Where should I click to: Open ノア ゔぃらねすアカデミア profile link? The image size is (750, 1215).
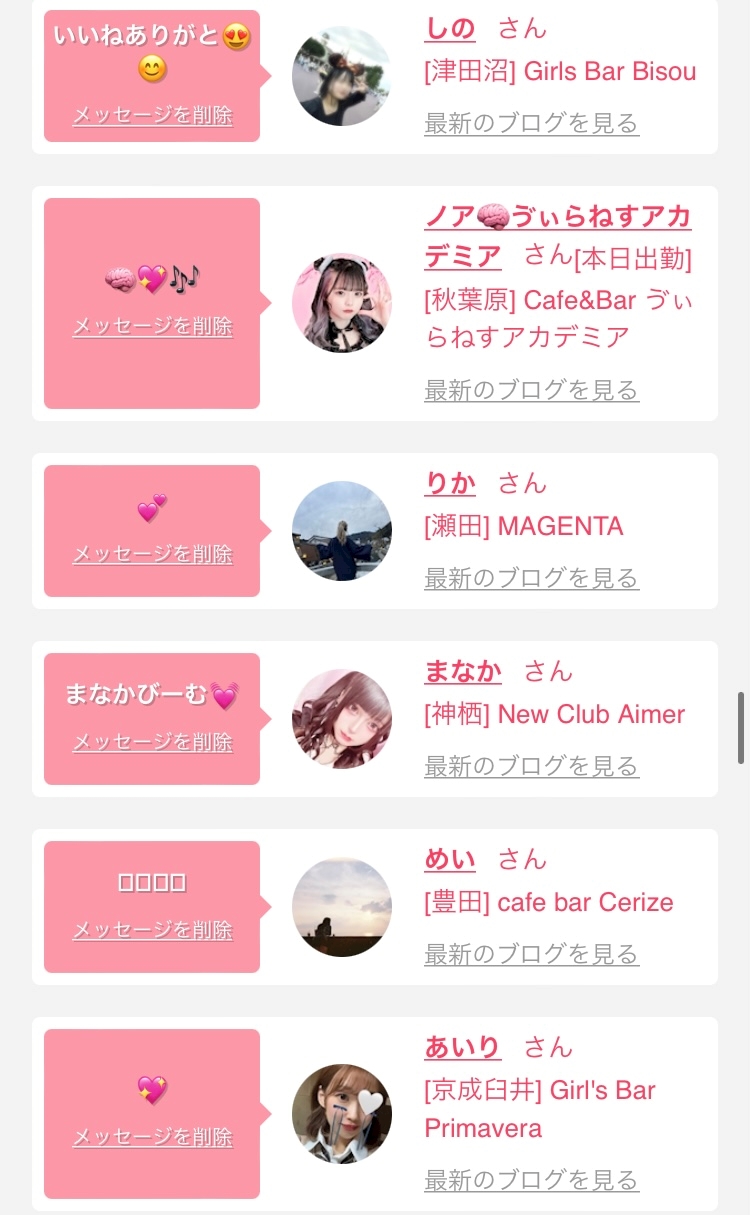(x=557, y=236)
